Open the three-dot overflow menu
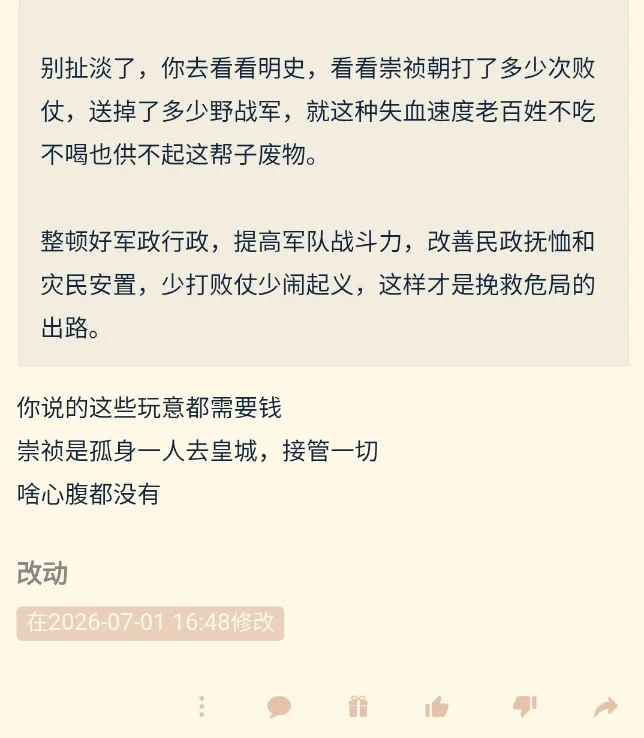Viewport: 644px width, 738px height. point(201,706)
